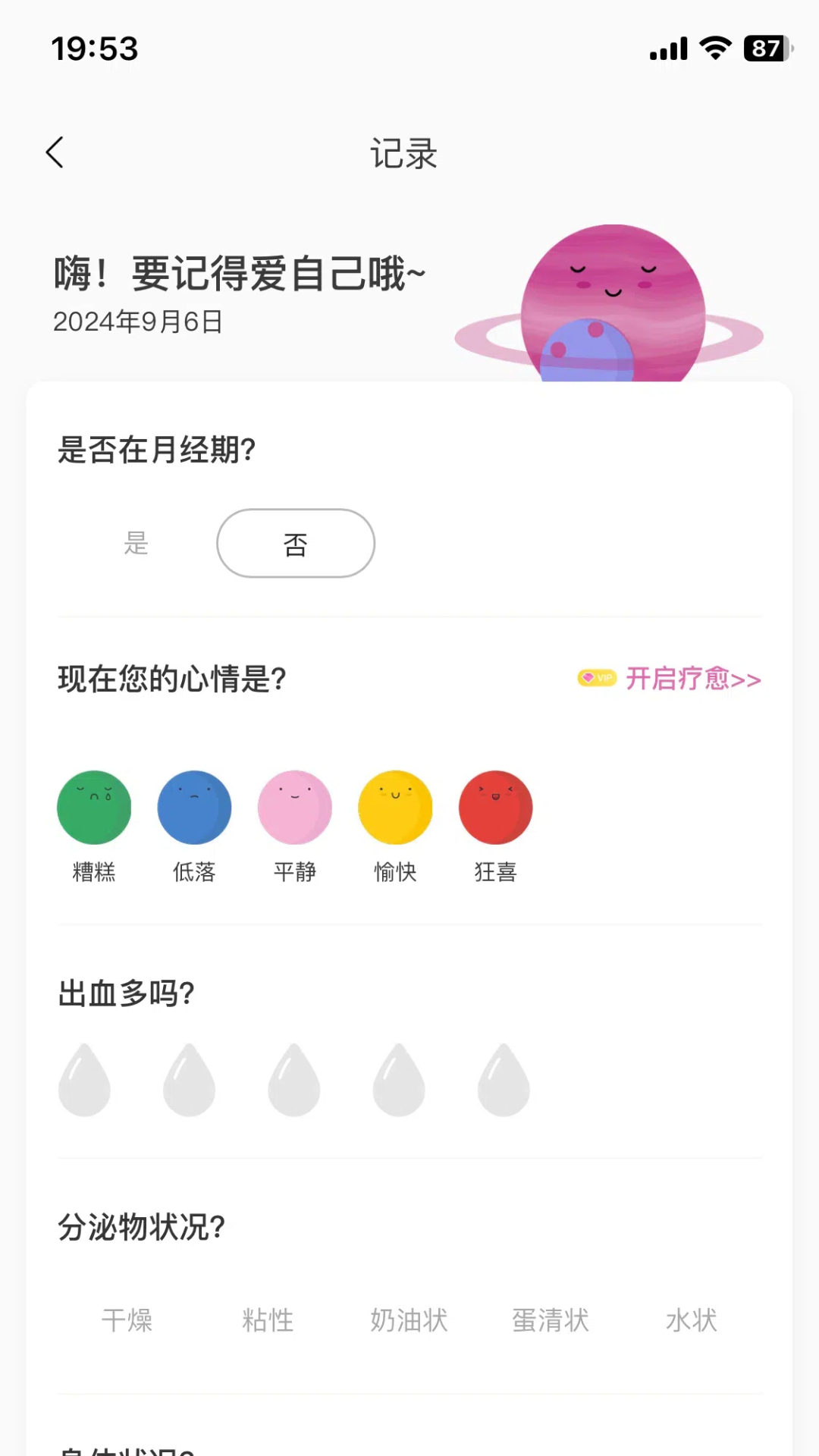
Task: Keep 否 selected for period question
Action: pos(295,543)
